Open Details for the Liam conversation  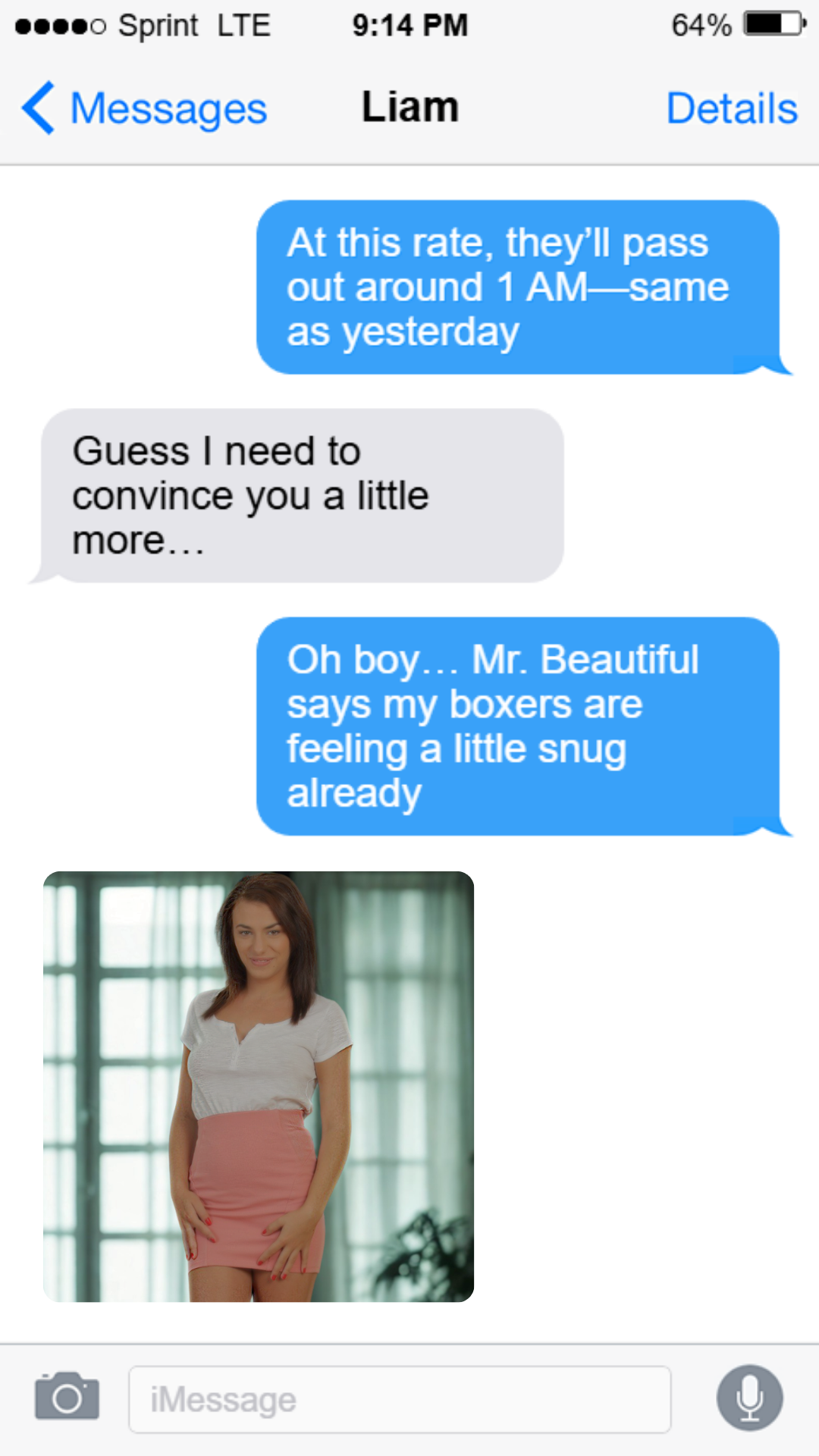pyautogui.click(x=732, y=108)
